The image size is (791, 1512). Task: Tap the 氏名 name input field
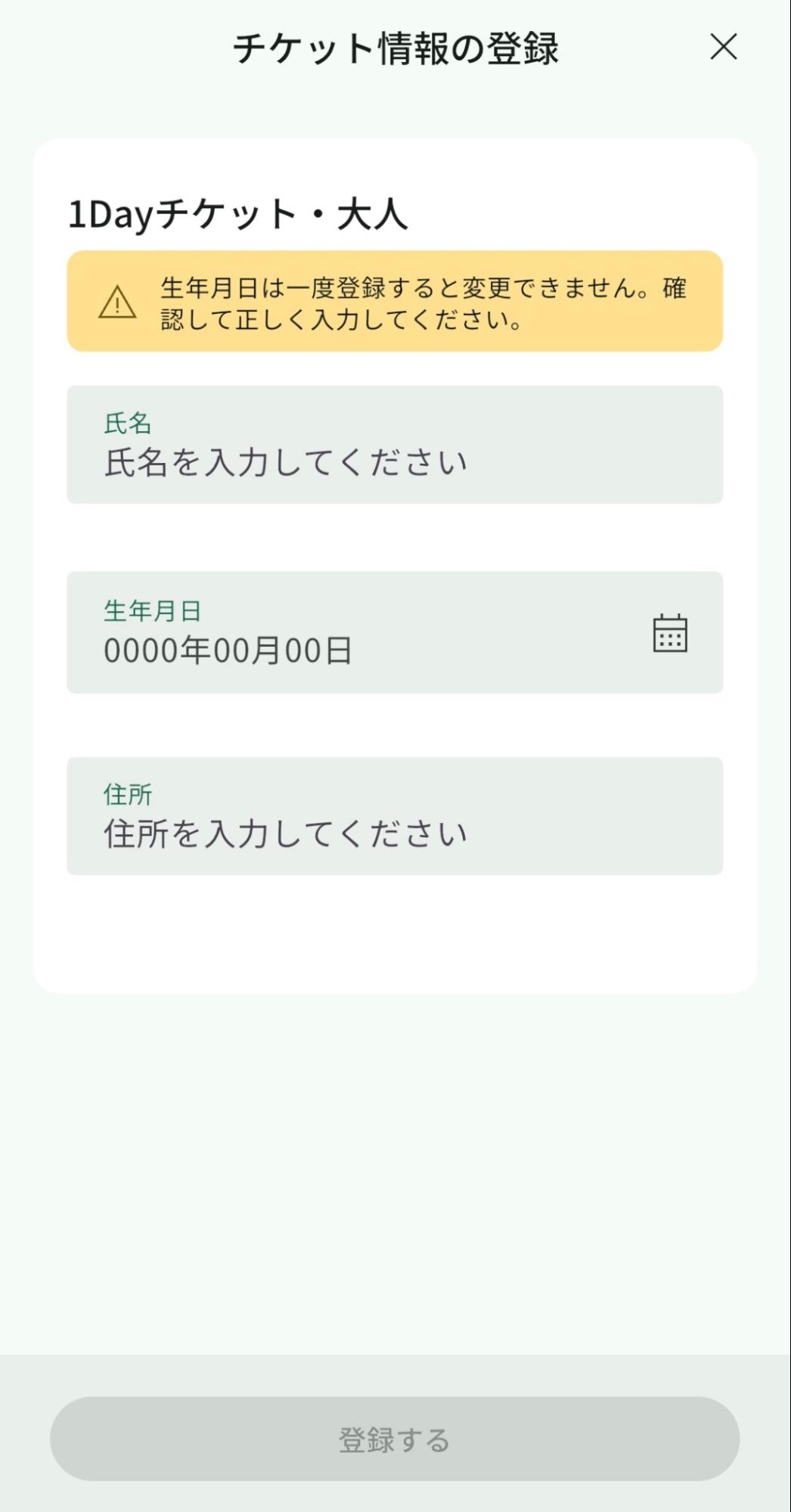[x=395, y=445]
